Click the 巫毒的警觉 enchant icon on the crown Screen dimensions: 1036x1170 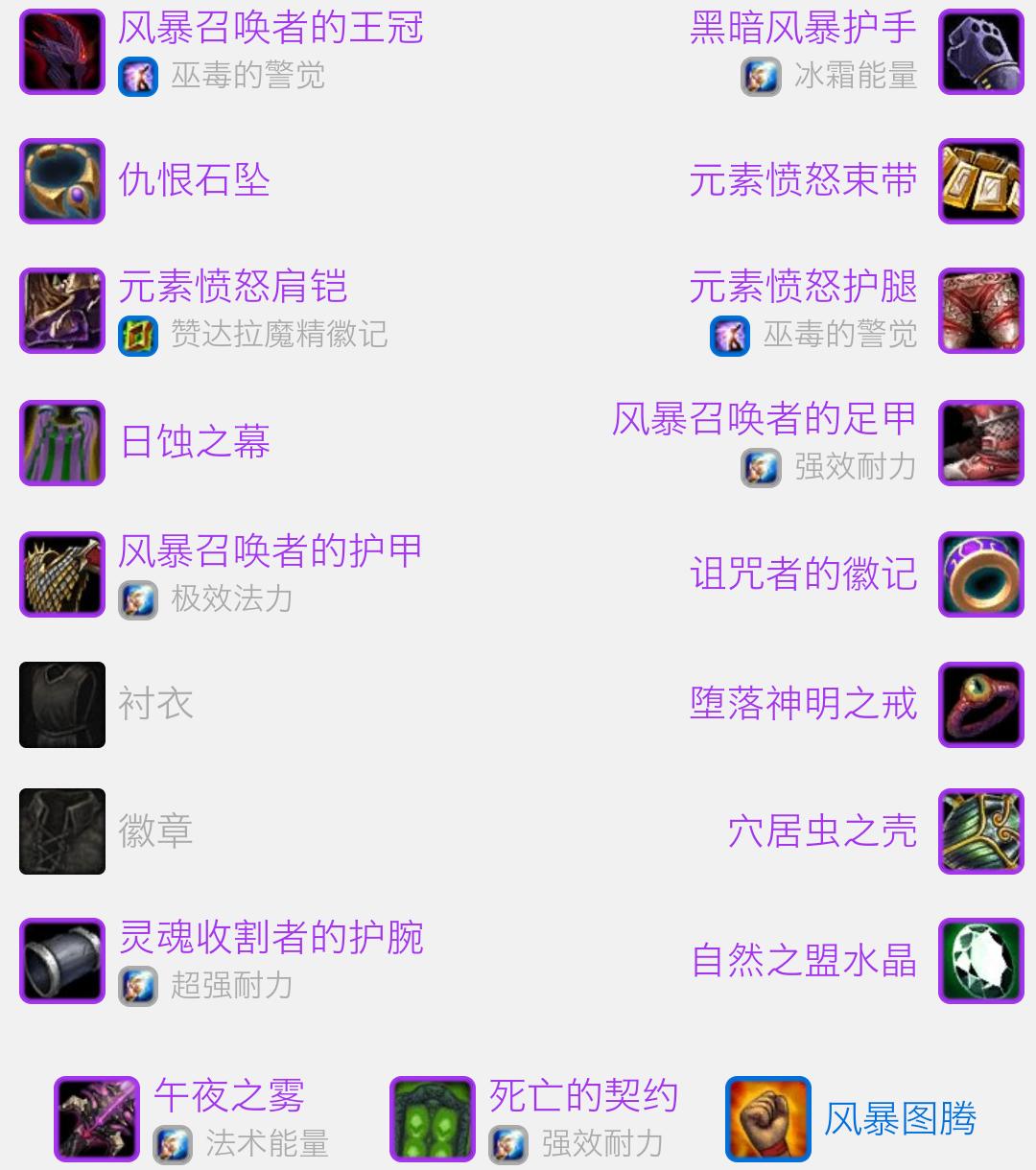coord(137,77)
